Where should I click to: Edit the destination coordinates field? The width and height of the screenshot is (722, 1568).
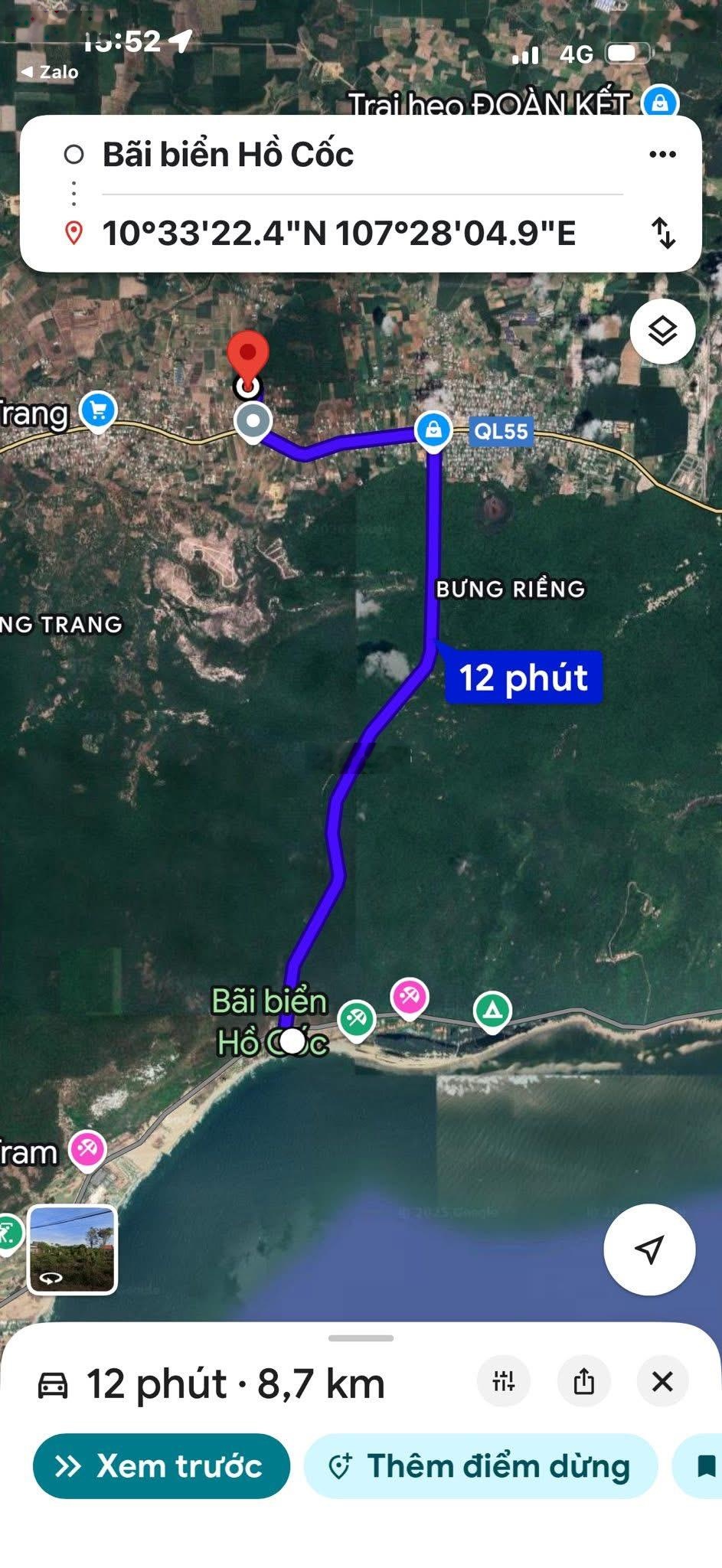(338, 234)
